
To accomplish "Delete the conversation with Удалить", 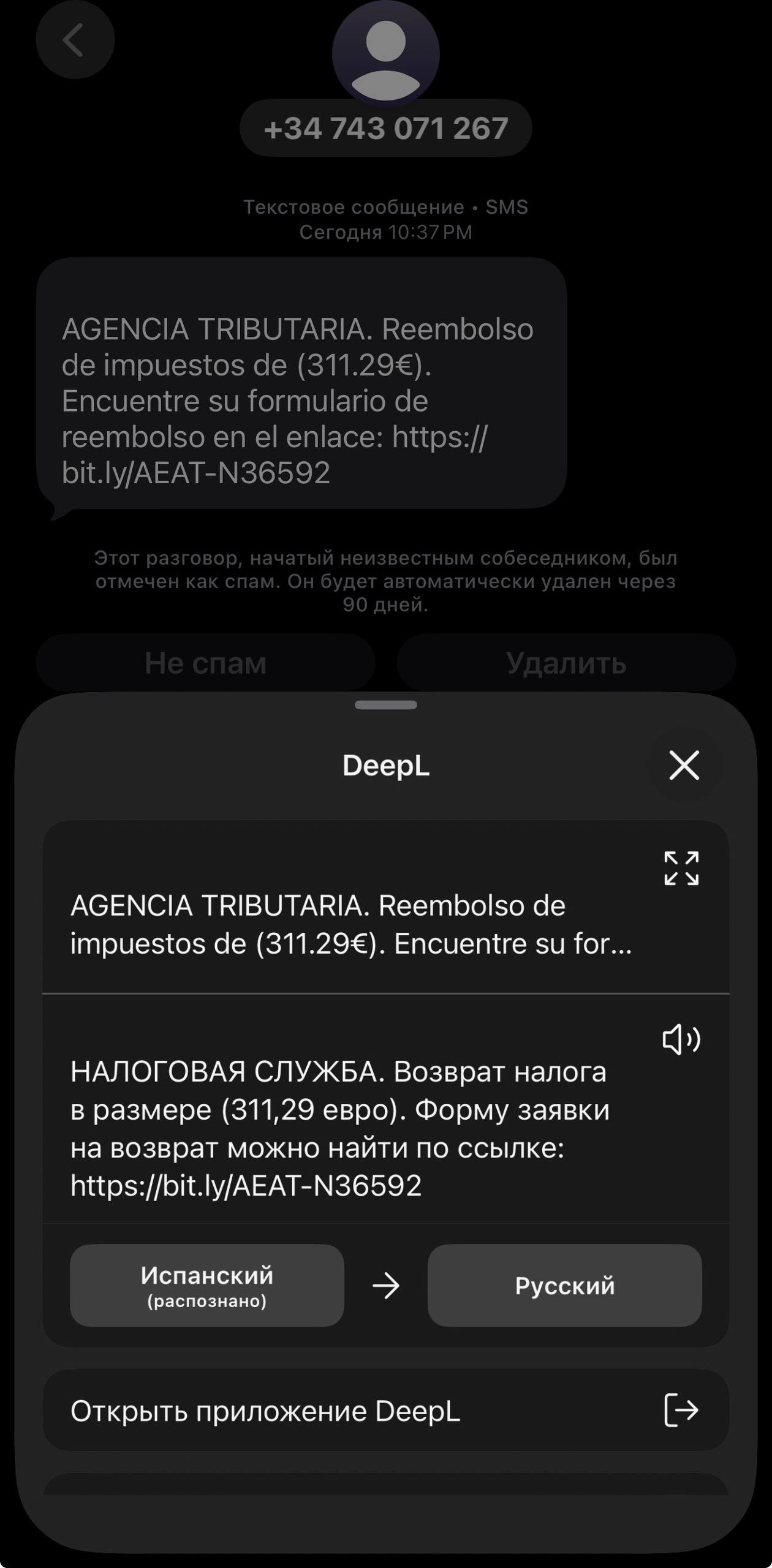I will tap(566, 663).
